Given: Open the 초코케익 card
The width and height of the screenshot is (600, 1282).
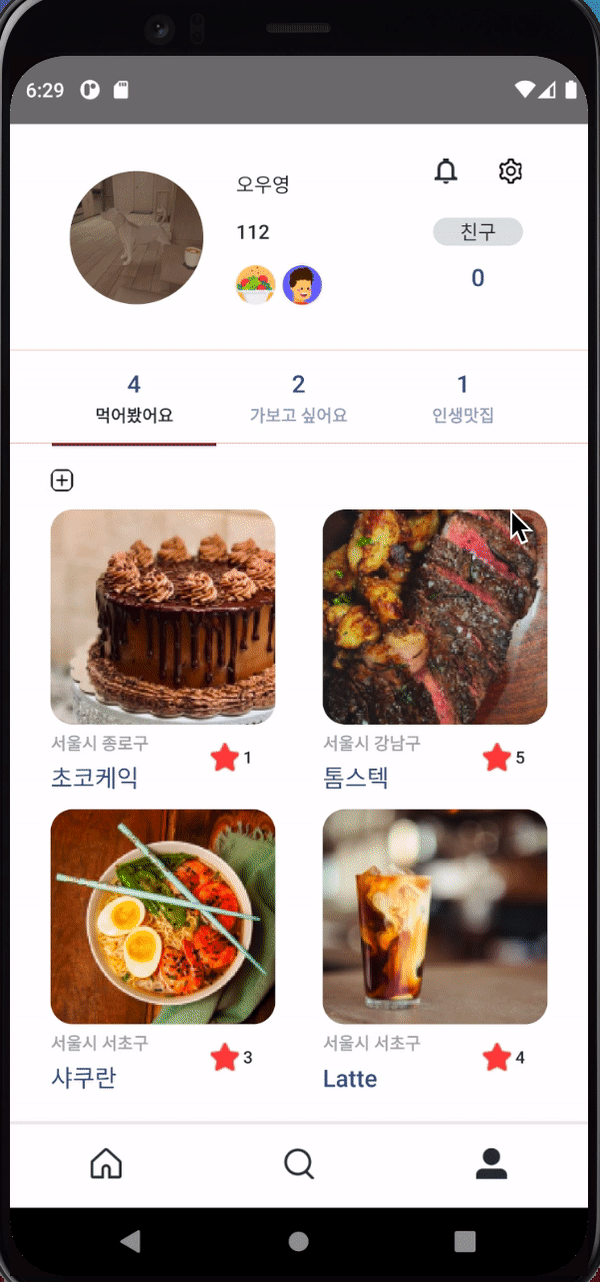Looking at the screenshot, I should tap(163, 617).
